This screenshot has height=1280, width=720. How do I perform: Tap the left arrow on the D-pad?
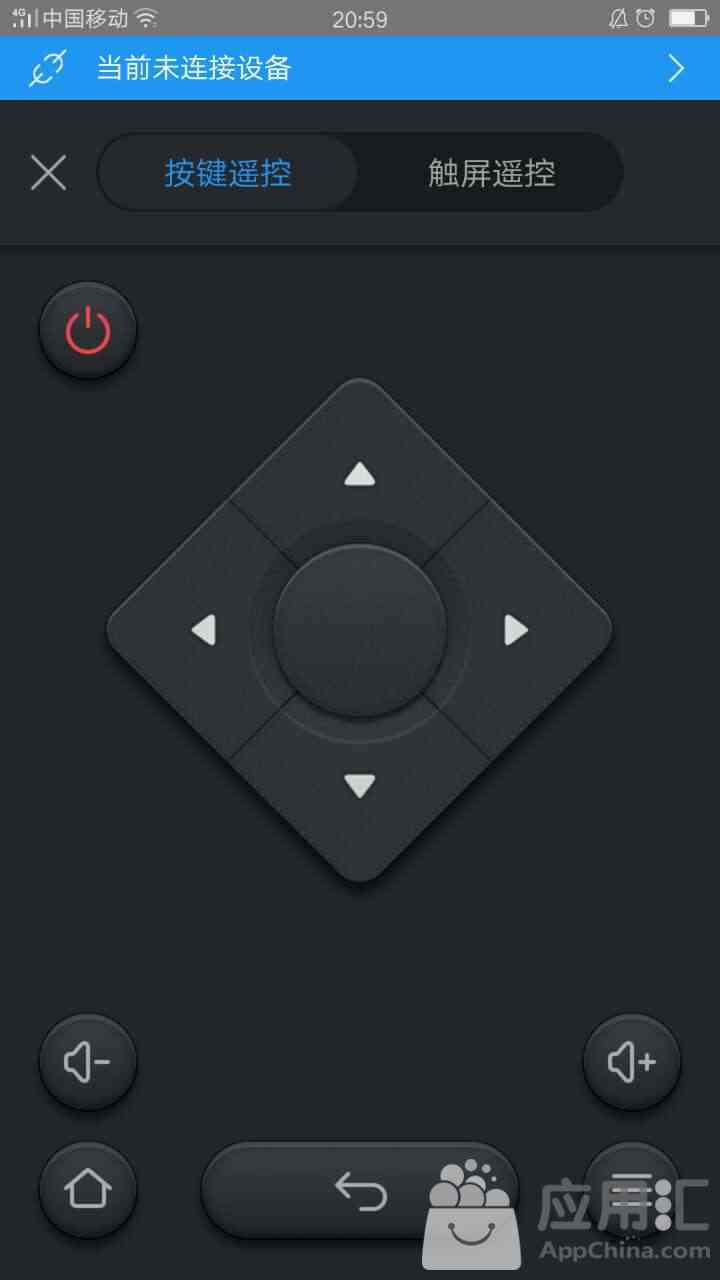(x=203, y=630)
